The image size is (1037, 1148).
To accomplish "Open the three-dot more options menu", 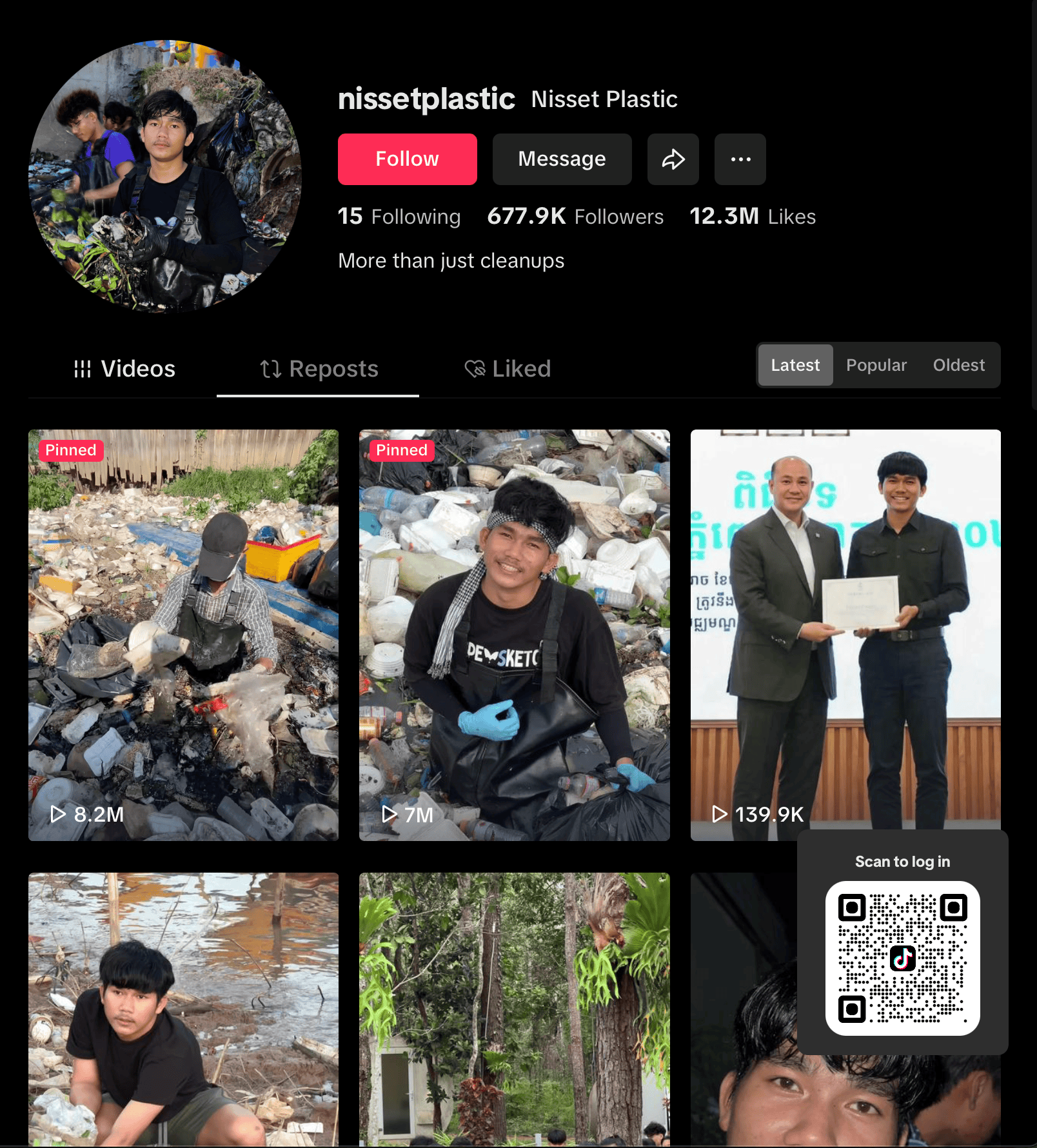I will (x=740, y=159).
